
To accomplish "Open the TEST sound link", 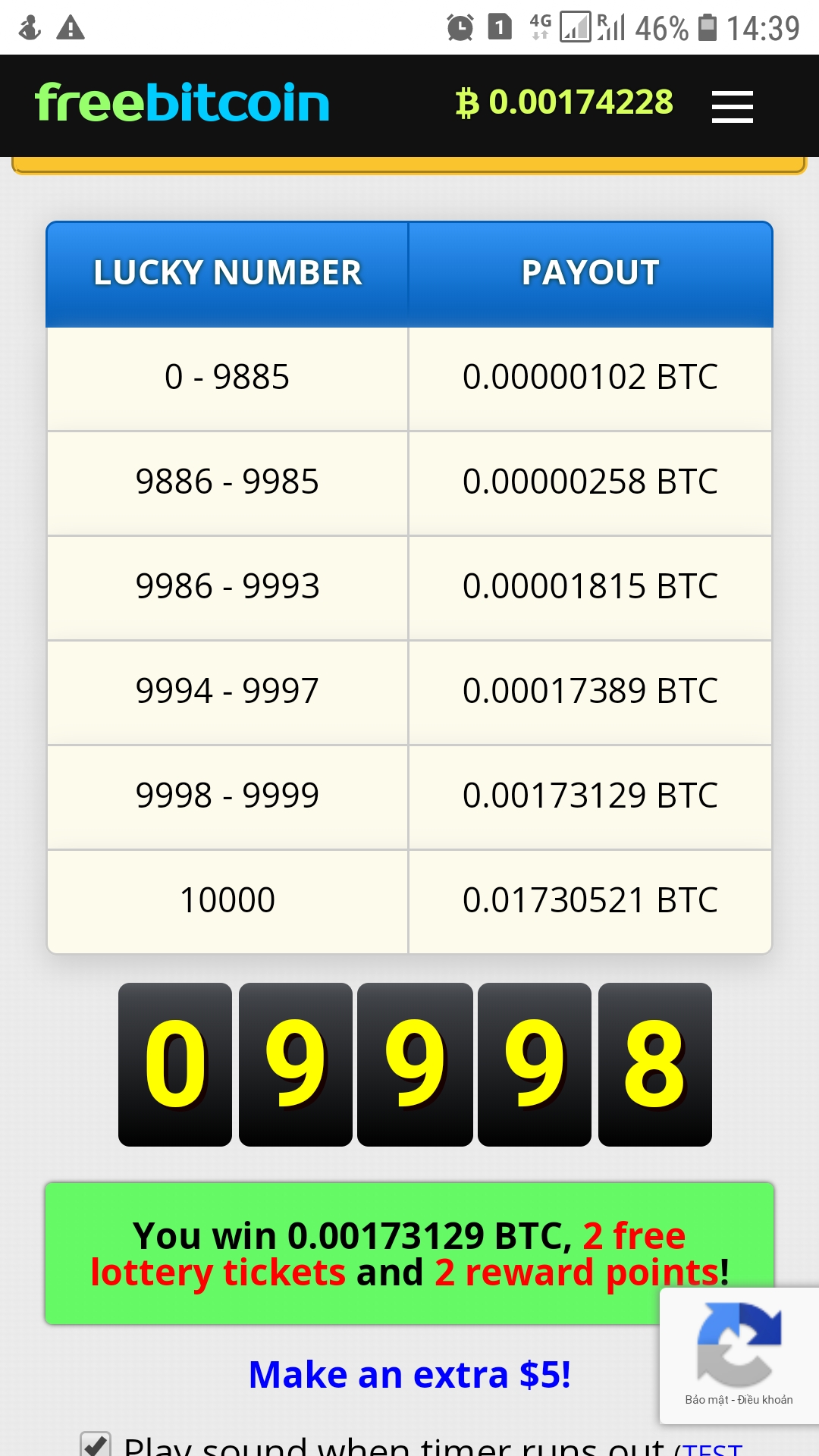I will pos(709,1448).
